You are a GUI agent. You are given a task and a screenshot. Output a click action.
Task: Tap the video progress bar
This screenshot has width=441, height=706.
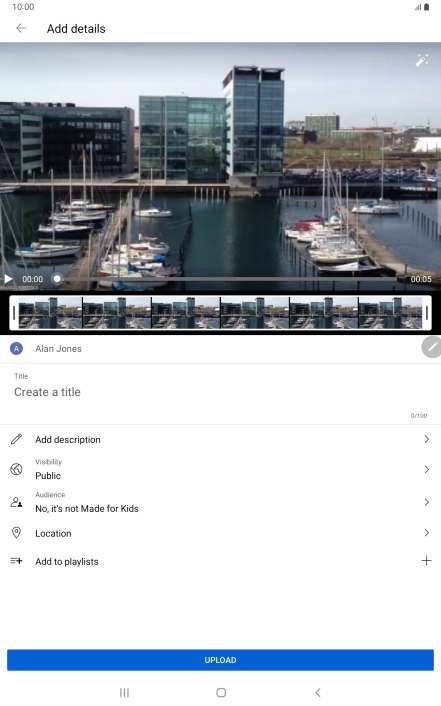coord(227,279)
